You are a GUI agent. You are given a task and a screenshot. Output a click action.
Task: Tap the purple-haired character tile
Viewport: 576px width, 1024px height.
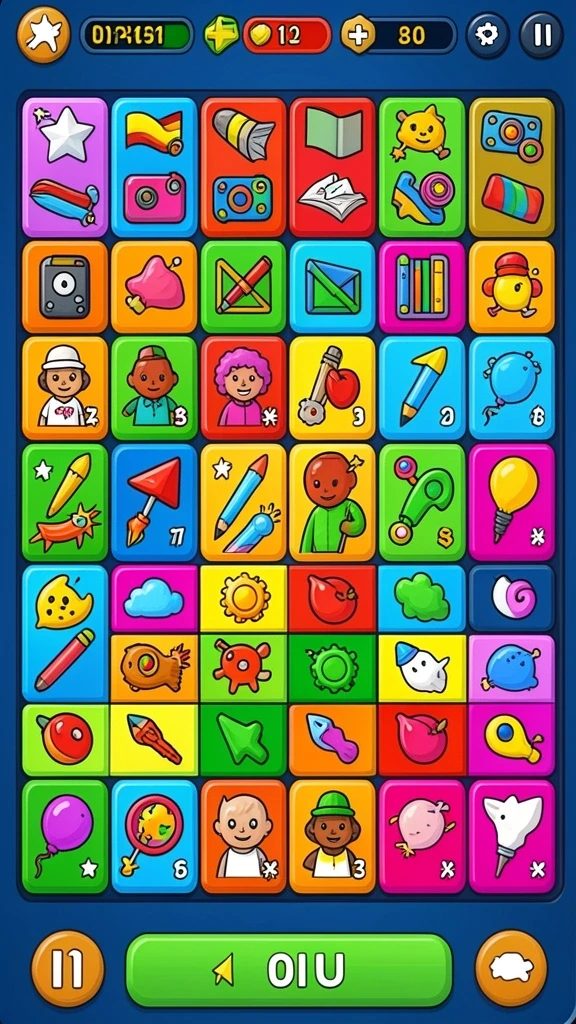(244, 388)
